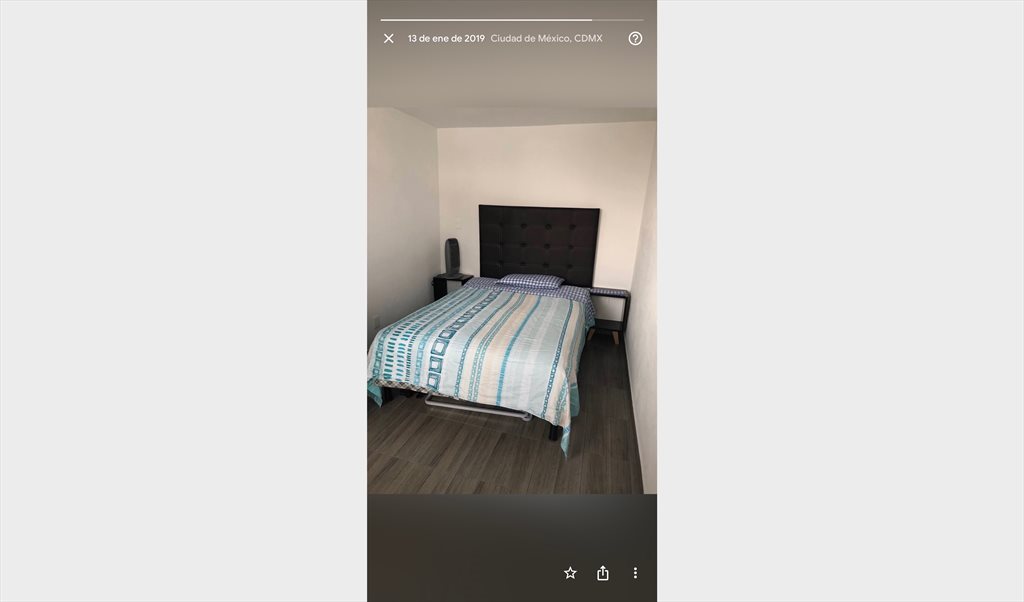
Task: Close the memory photo viewer
Action: [389, 39]
